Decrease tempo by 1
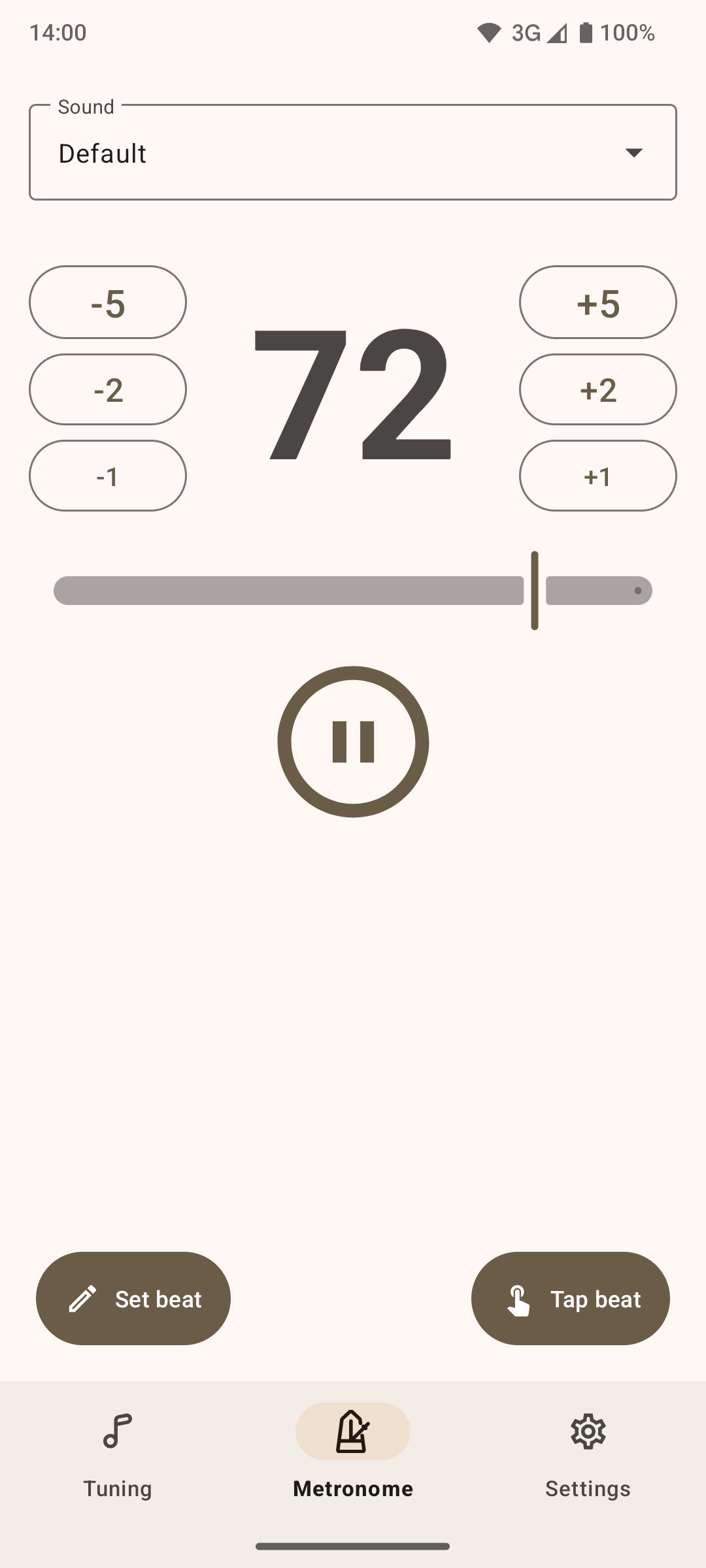This screenshot has height=1568, width=706. (x=108, y=476)
